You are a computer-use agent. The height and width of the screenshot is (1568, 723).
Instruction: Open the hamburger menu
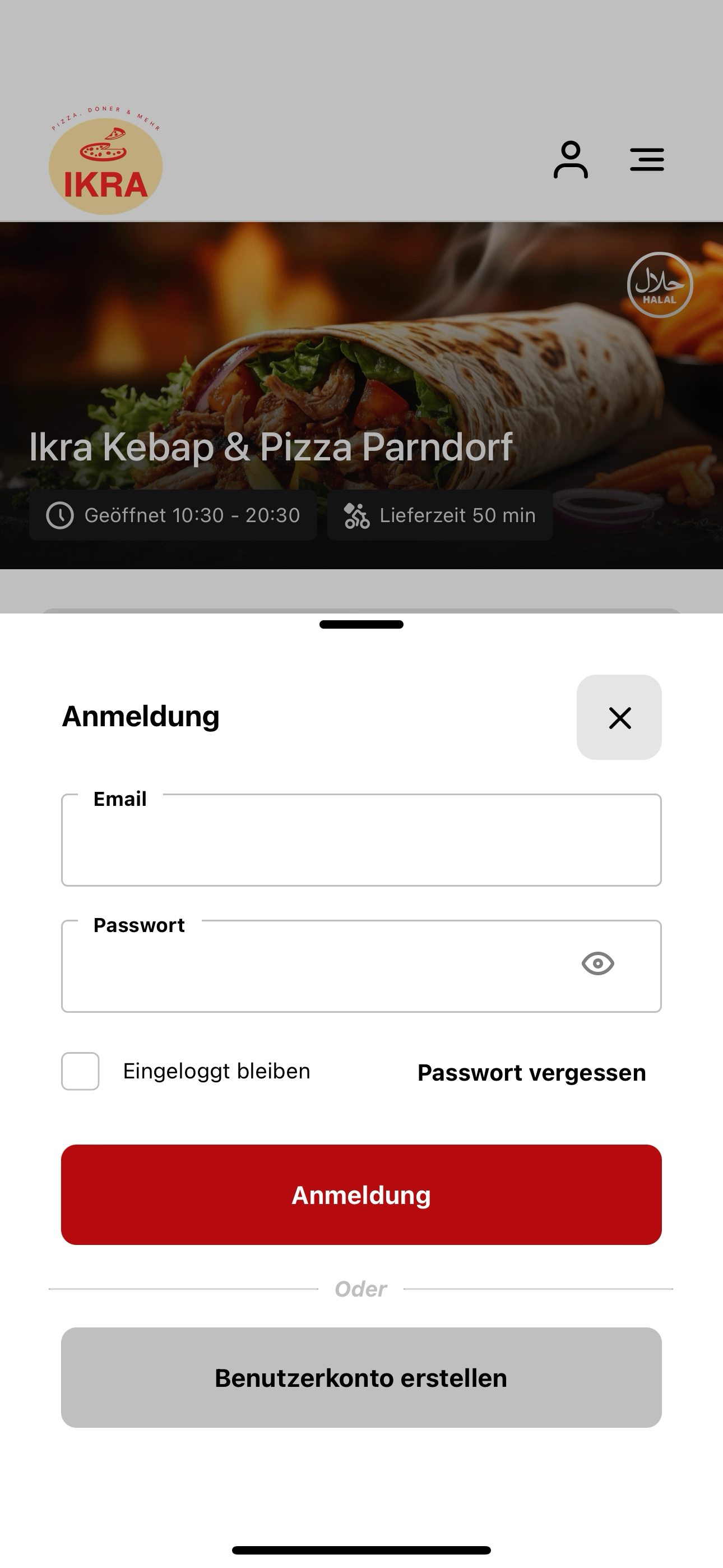pyautogui.click(x=647, y=159)
